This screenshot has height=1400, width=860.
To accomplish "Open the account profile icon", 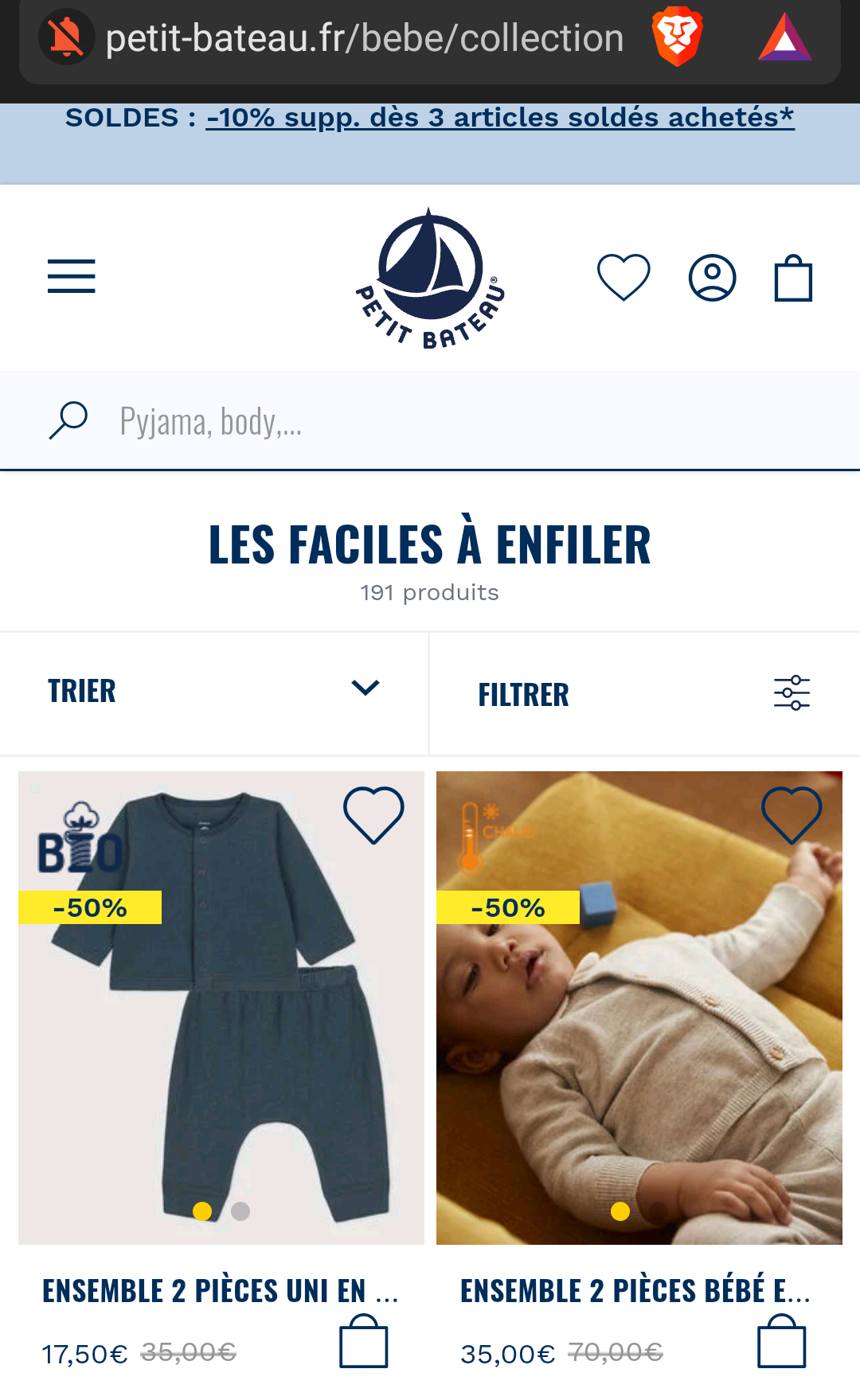I will 712,278.
